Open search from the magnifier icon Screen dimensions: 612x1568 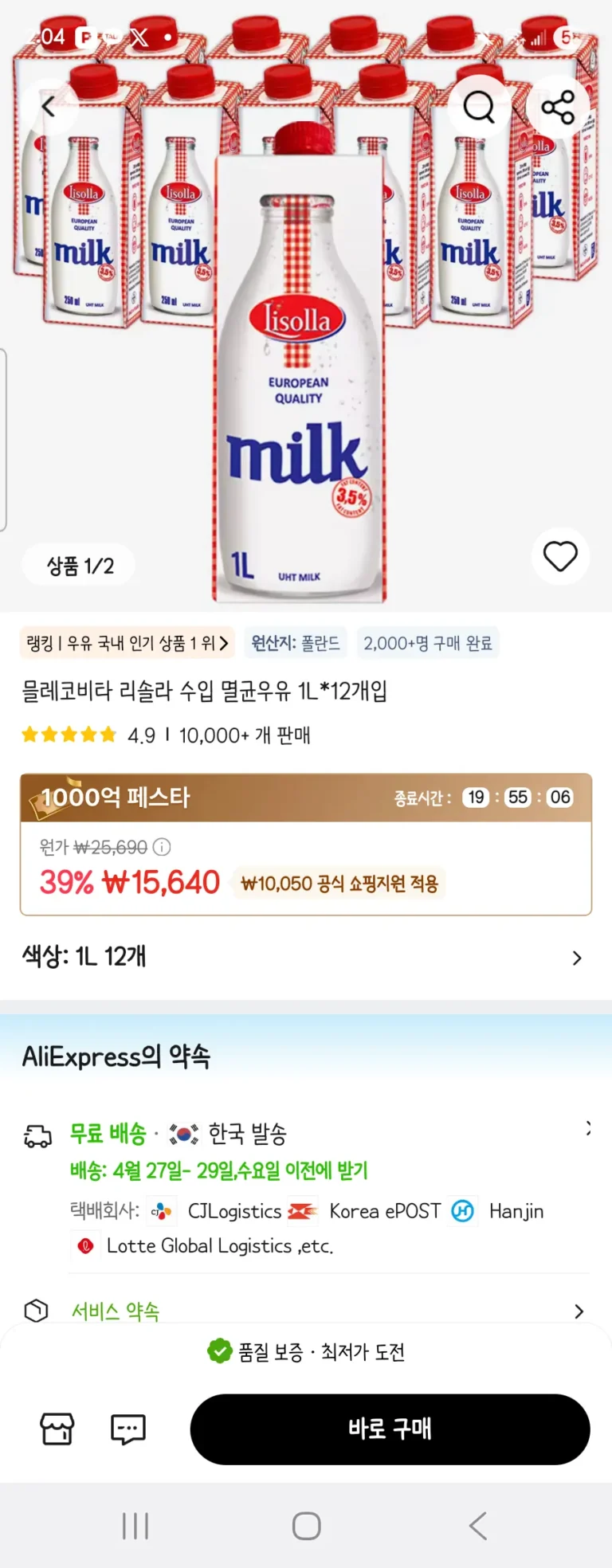click(x=479, y=107)
